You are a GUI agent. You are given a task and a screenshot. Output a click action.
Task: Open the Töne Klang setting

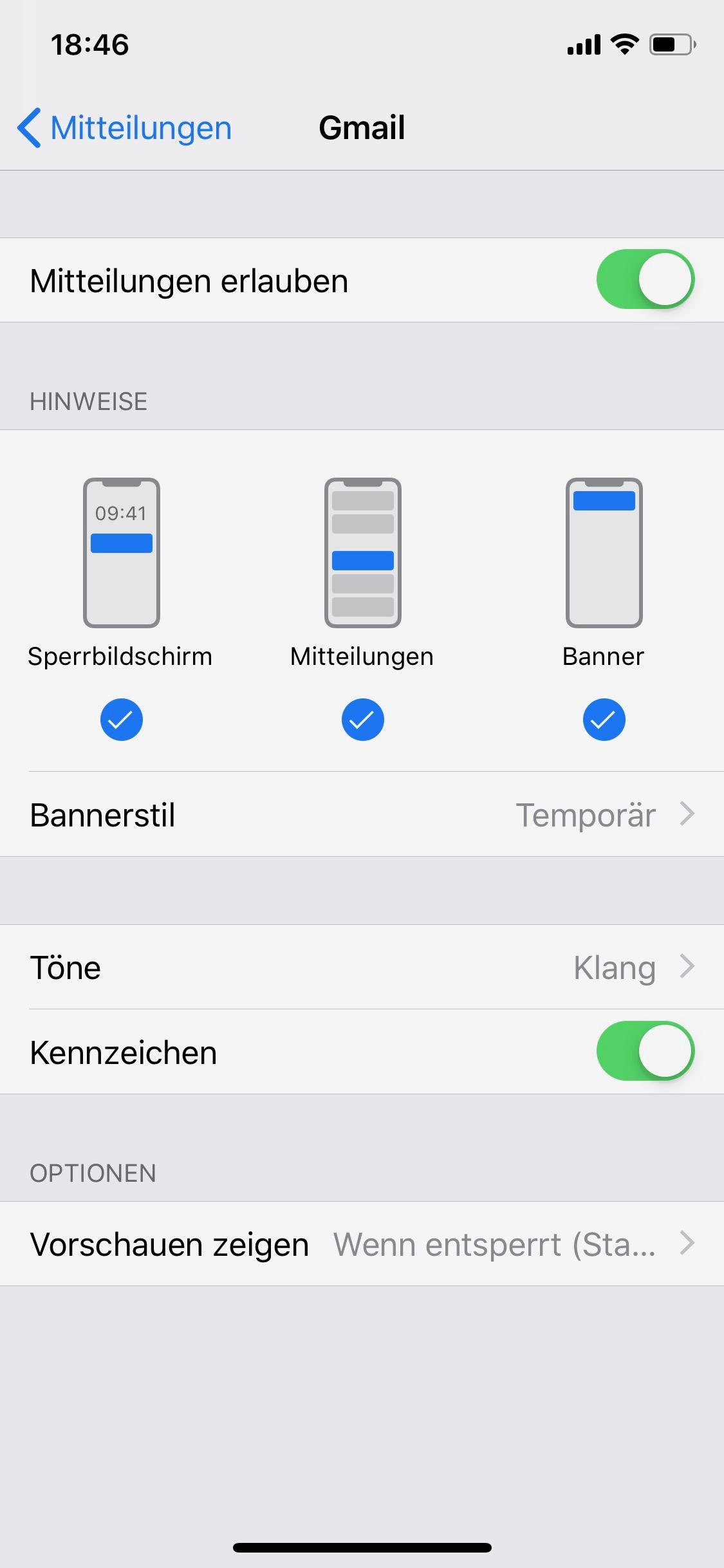(362, 967)
